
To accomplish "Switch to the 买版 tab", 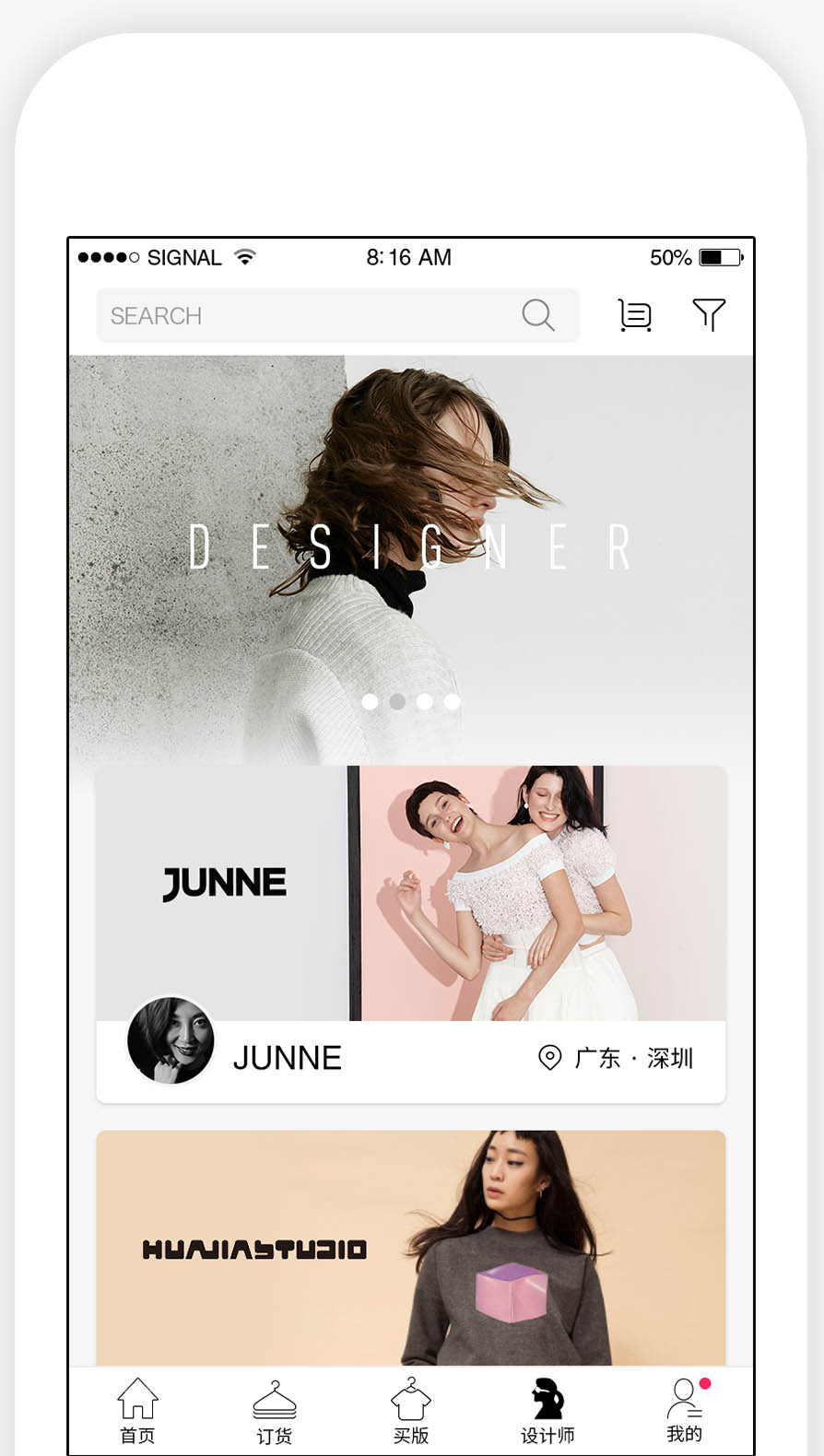I will click(x=411, y=1411).
